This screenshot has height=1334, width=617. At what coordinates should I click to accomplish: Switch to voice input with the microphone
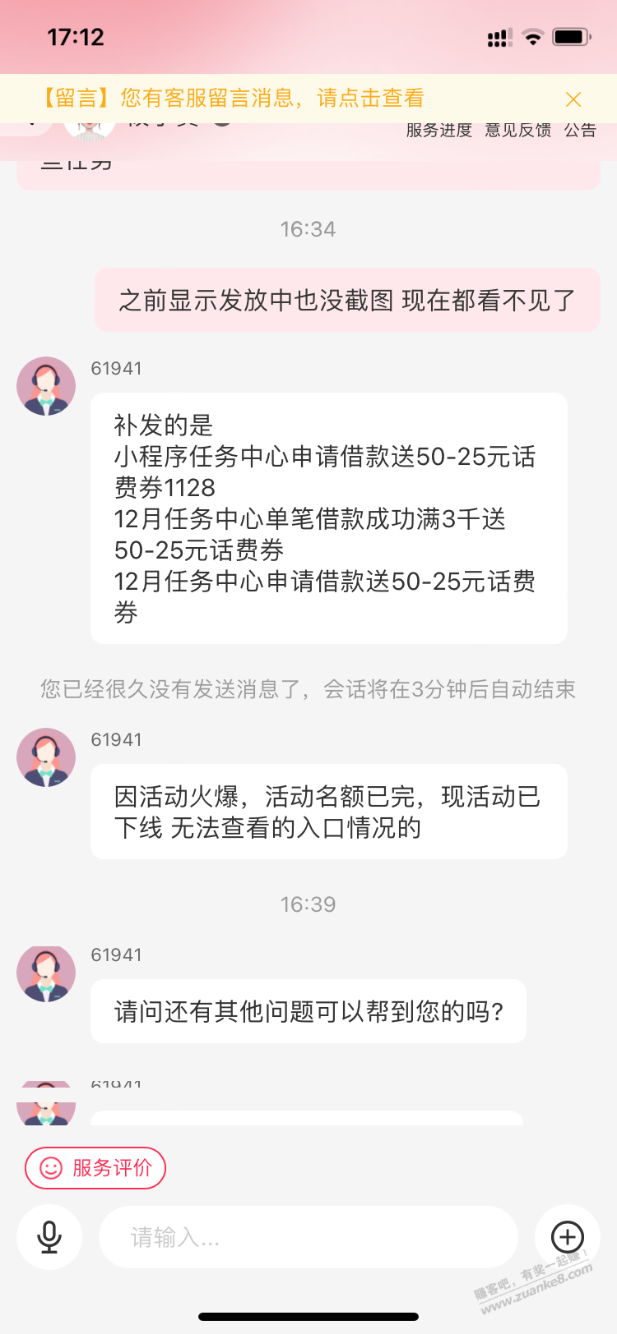click(x=49, y=1237)
